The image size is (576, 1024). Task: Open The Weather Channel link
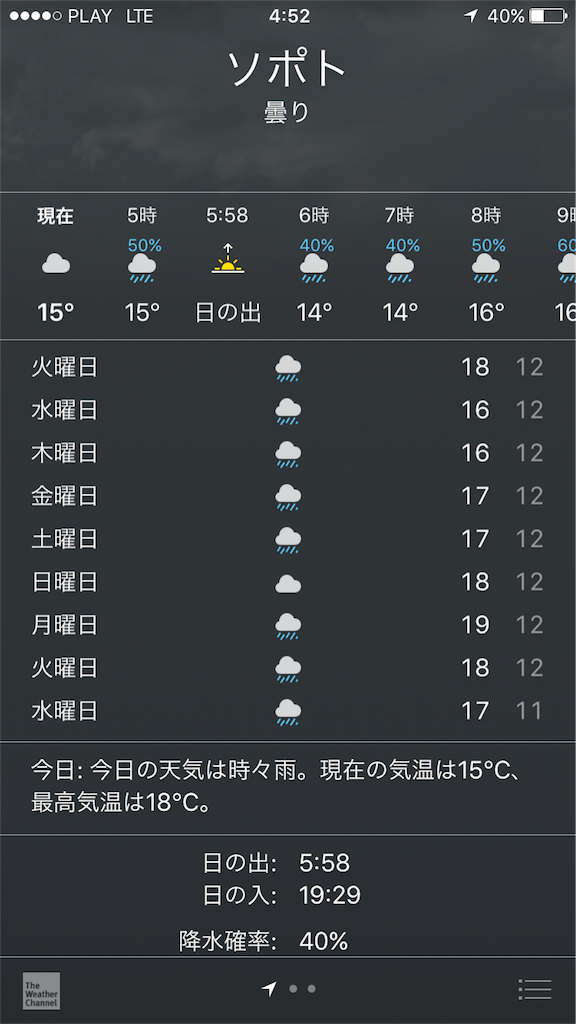(x=41, y=990)
